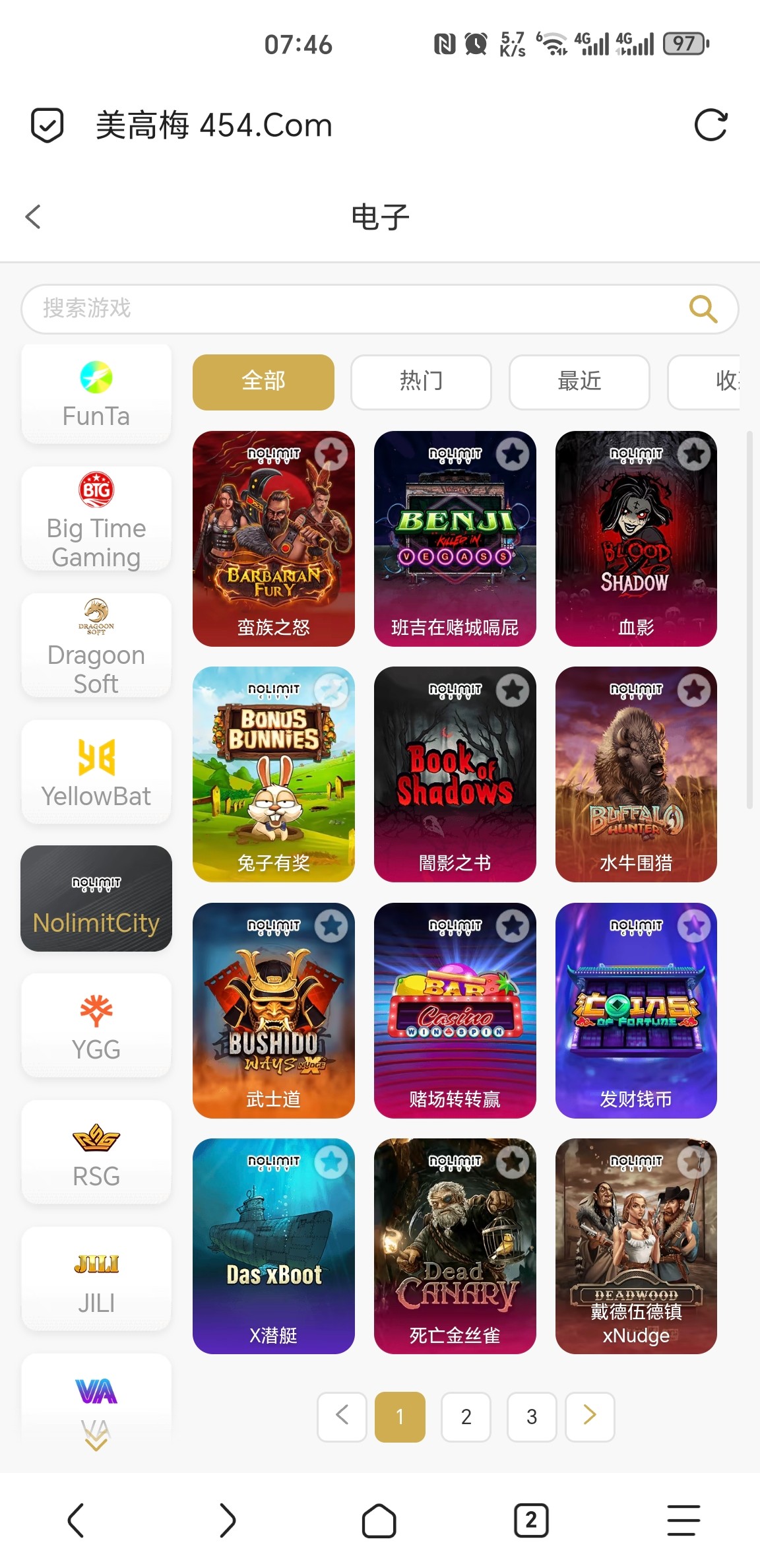Advance with the next-page arrow
760x1568 pixels.
tap(590, 1417)
